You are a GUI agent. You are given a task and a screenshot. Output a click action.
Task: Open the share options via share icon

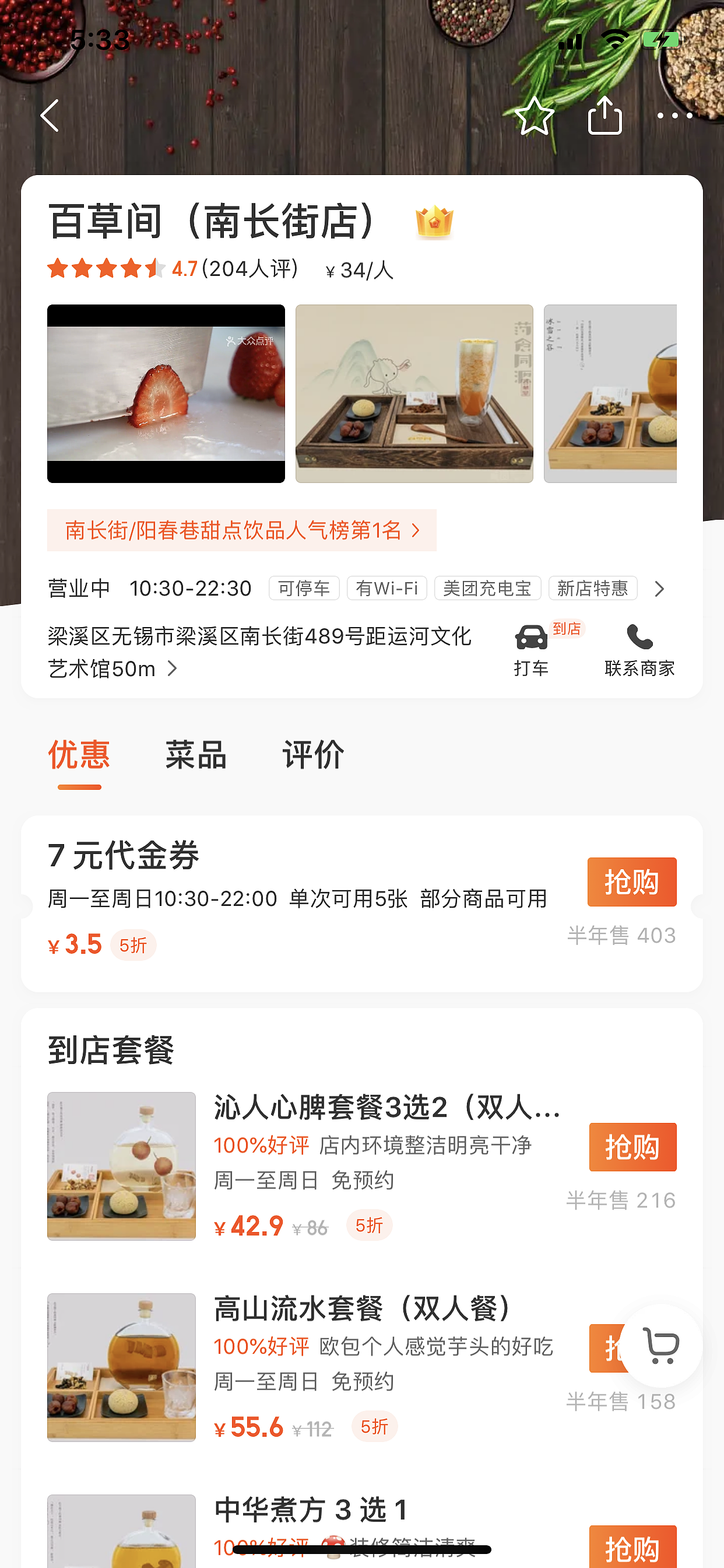605,114
